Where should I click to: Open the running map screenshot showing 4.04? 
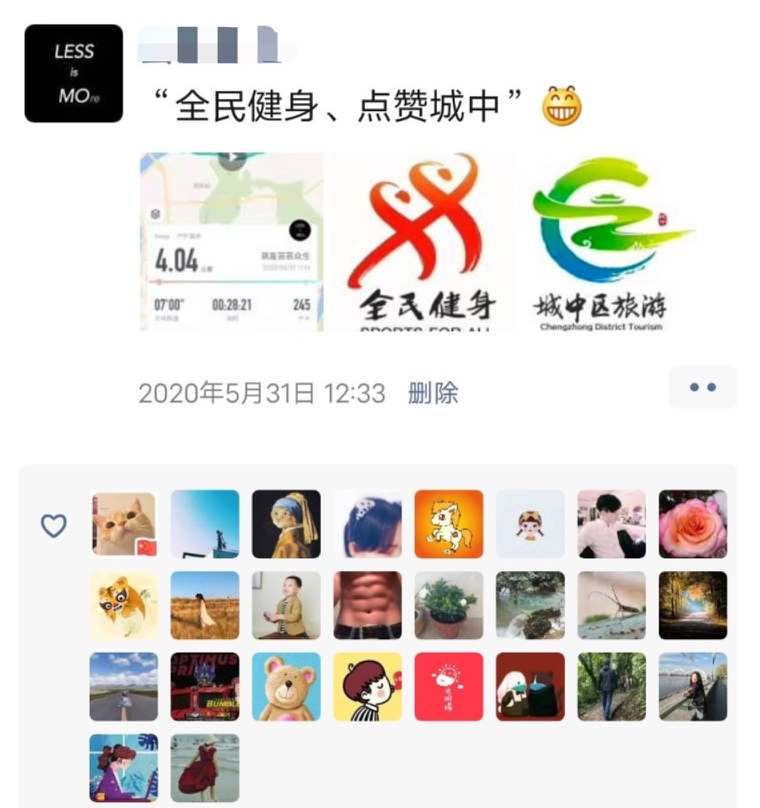coord(231,241)
